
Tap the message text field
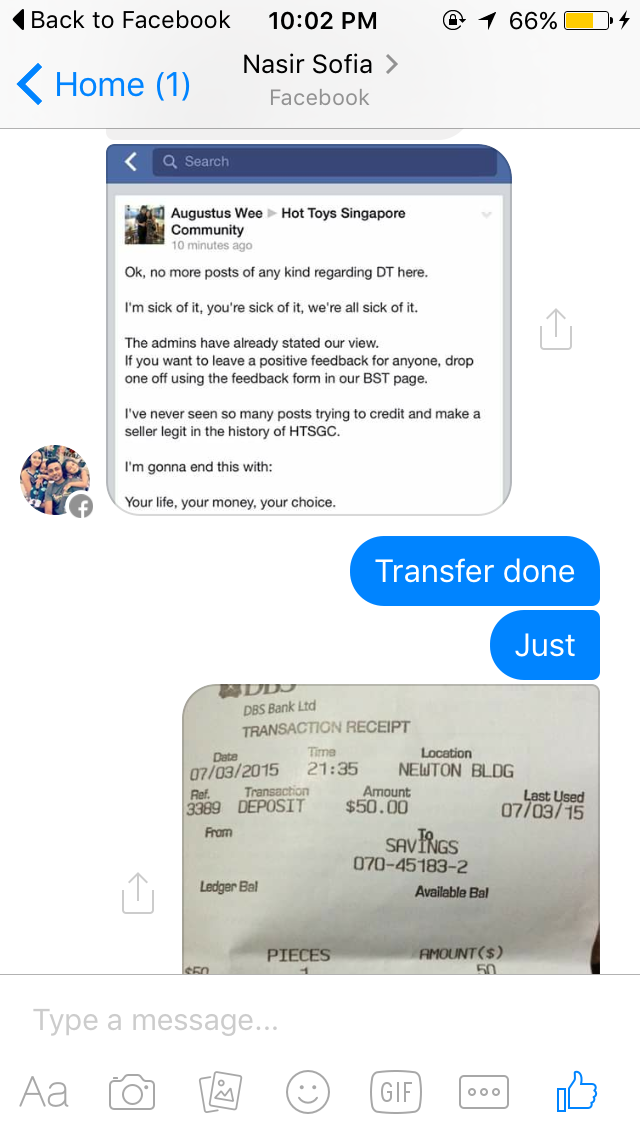[320, 1020]
